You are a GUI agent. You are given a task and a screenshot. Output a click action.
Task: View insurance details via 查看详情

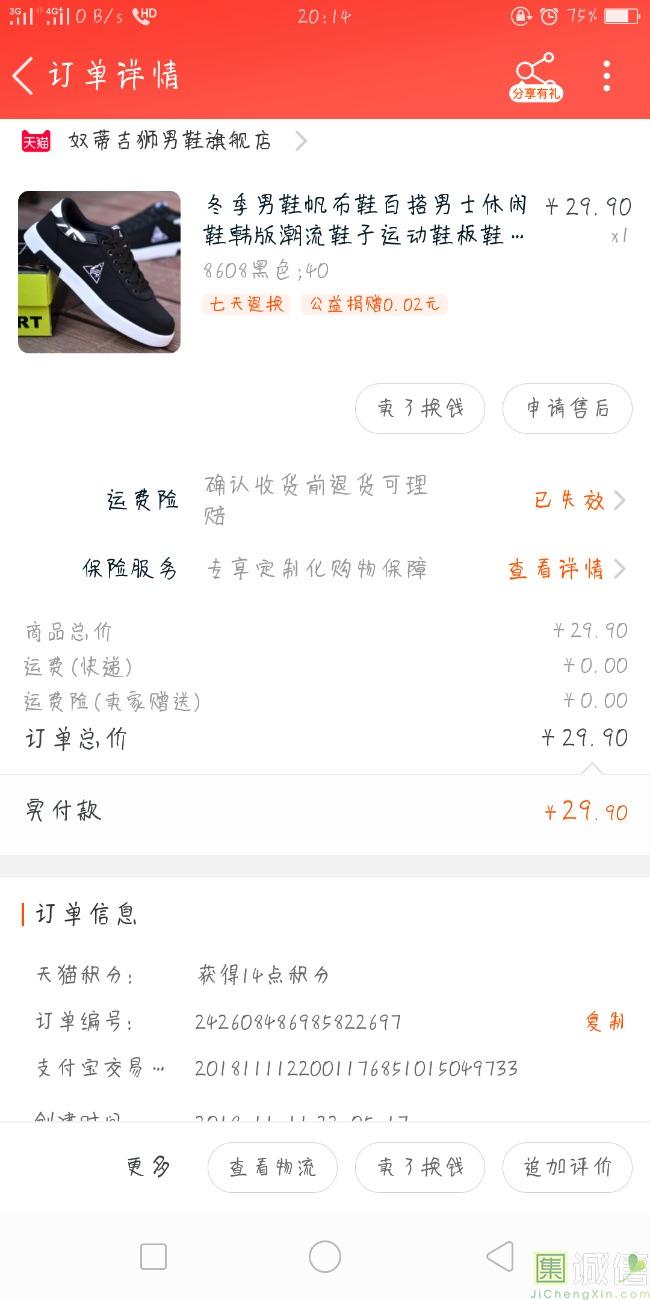pyautogui.click(x=565, y=569)
